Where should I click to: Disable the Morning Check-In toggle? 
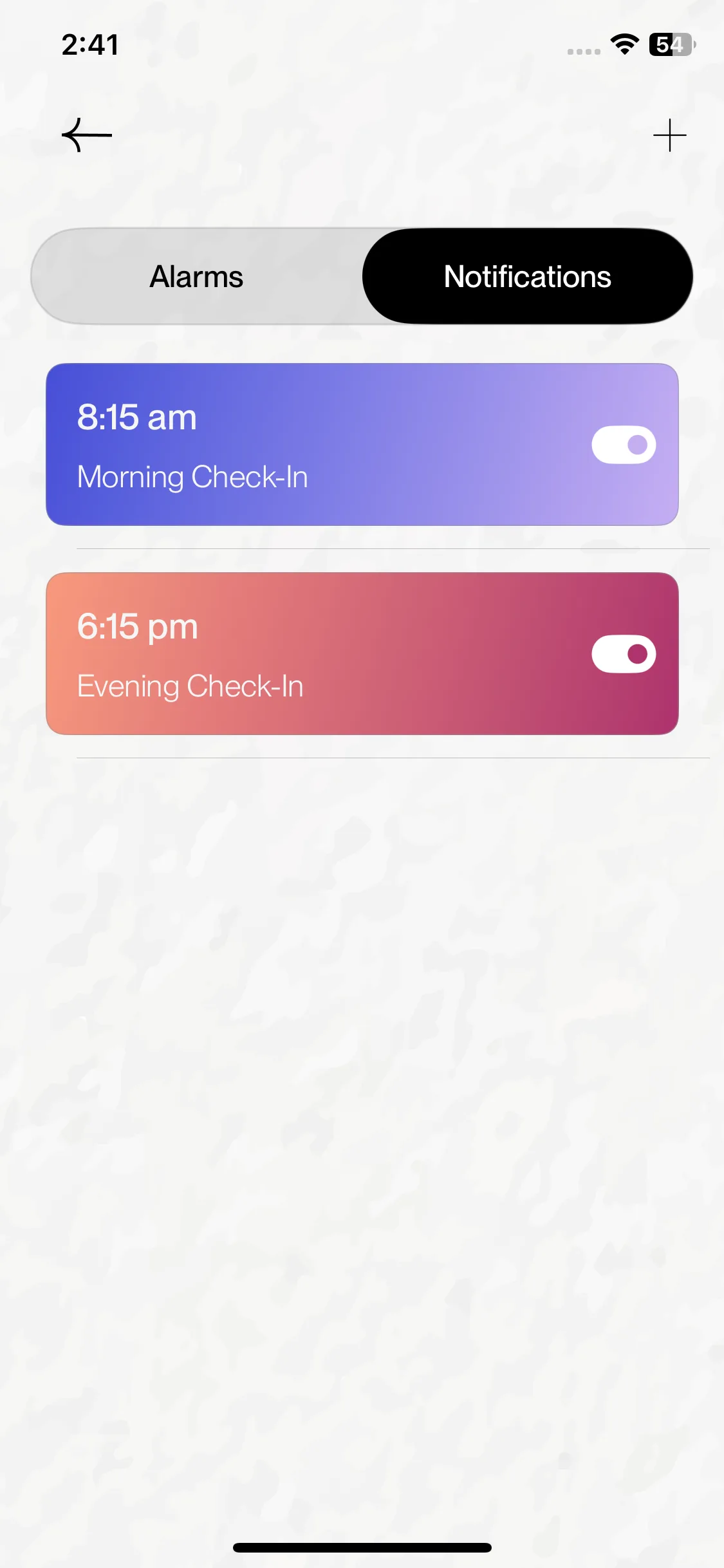(624, 445)
